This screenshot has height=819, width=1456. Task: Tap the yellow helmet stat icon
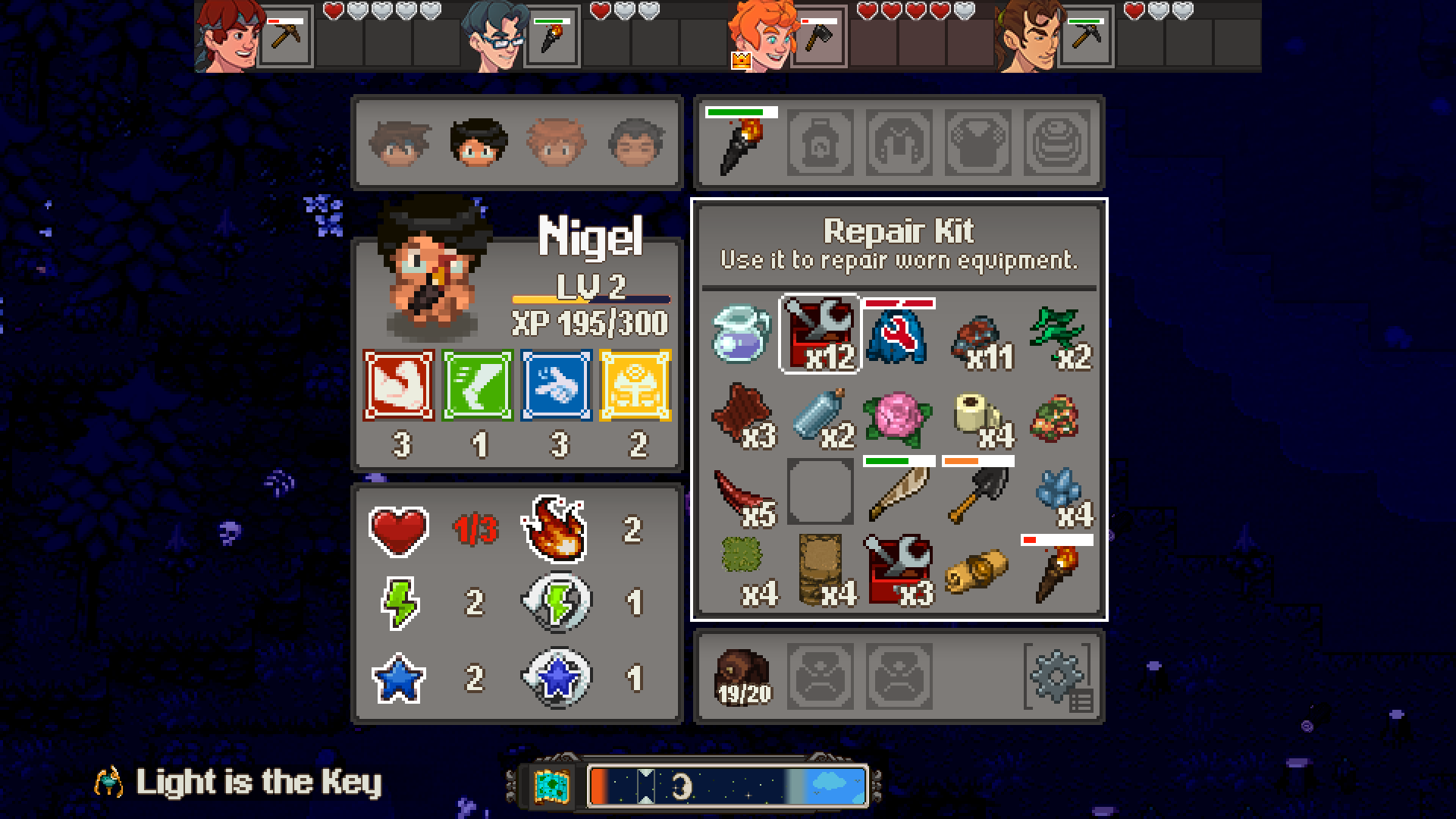(635, 385)
